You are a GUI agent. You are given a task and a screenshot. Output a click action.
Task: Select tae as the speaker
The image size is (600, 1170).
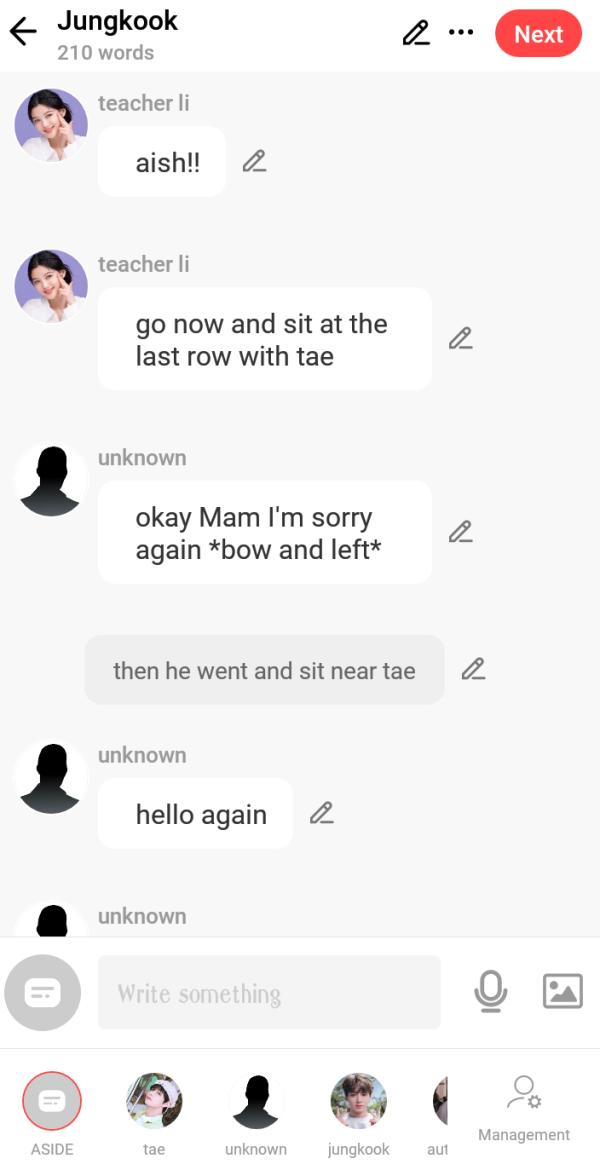154,1101
